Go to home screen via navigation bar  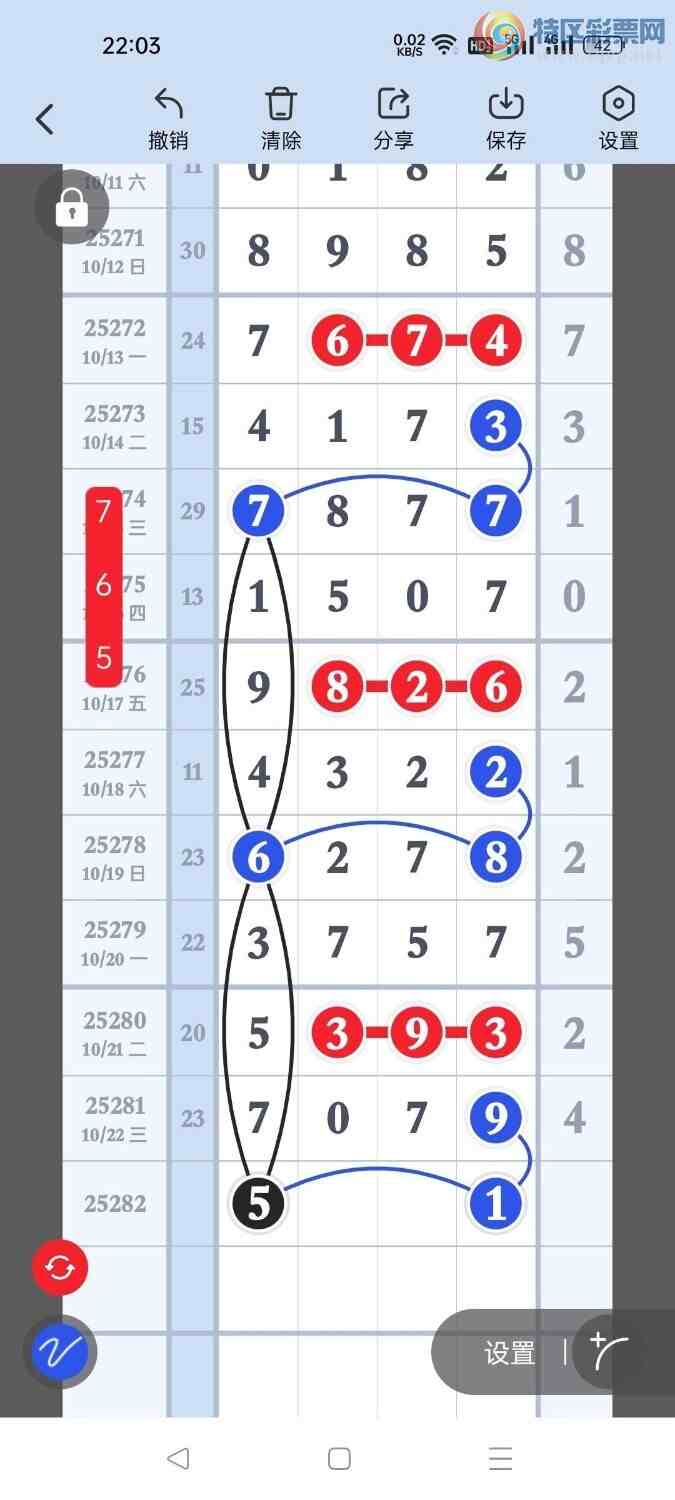tap(339, 1458)
